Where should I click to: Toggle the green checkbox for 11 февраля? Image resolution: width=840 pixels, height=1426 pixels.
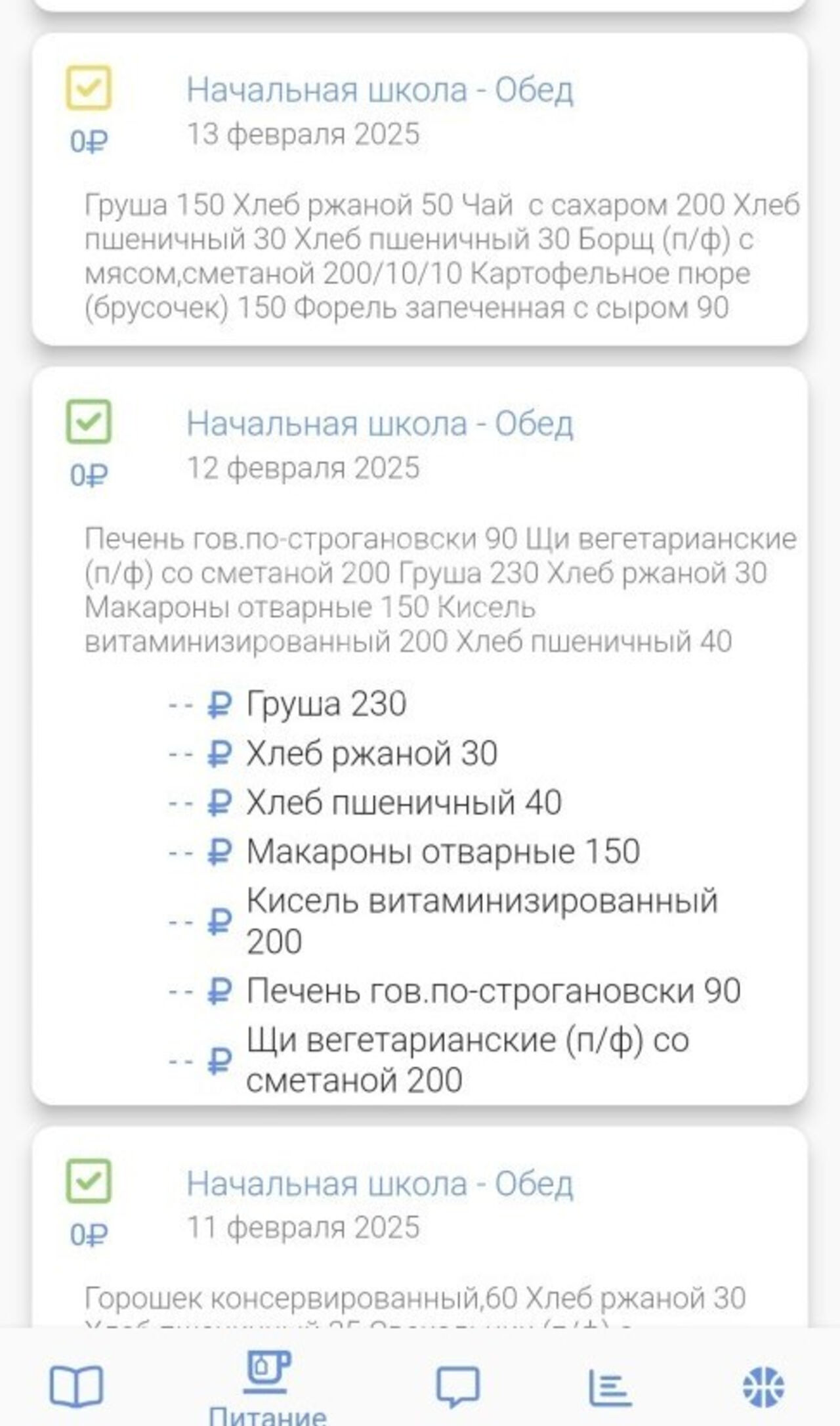89,1180
